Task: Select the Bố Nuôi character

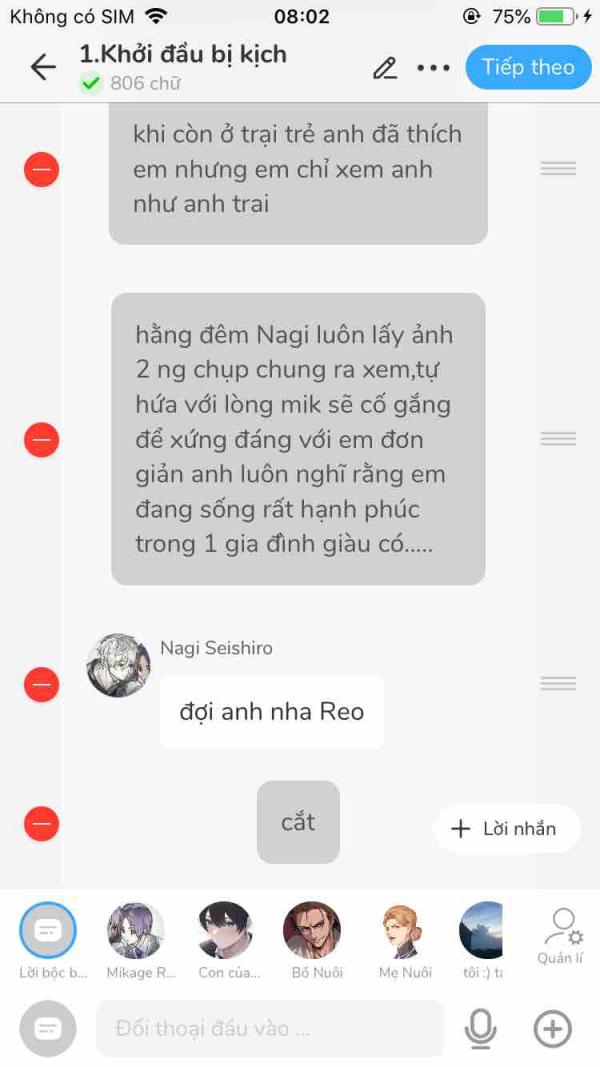Action: pyautogui.click(x=312, y=940)
